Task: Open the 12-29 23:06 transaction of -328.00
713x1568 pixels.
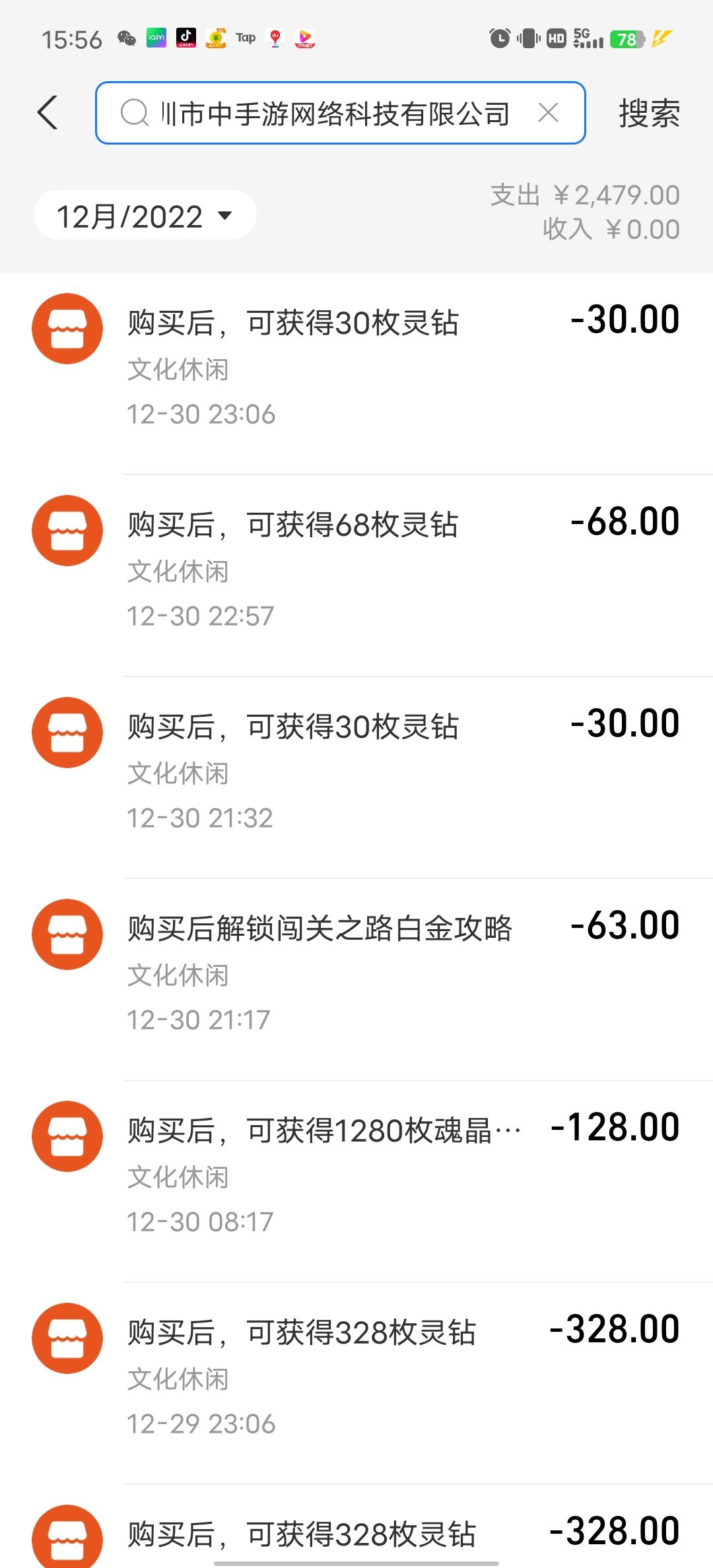Action: click(x=356, y=1383)
